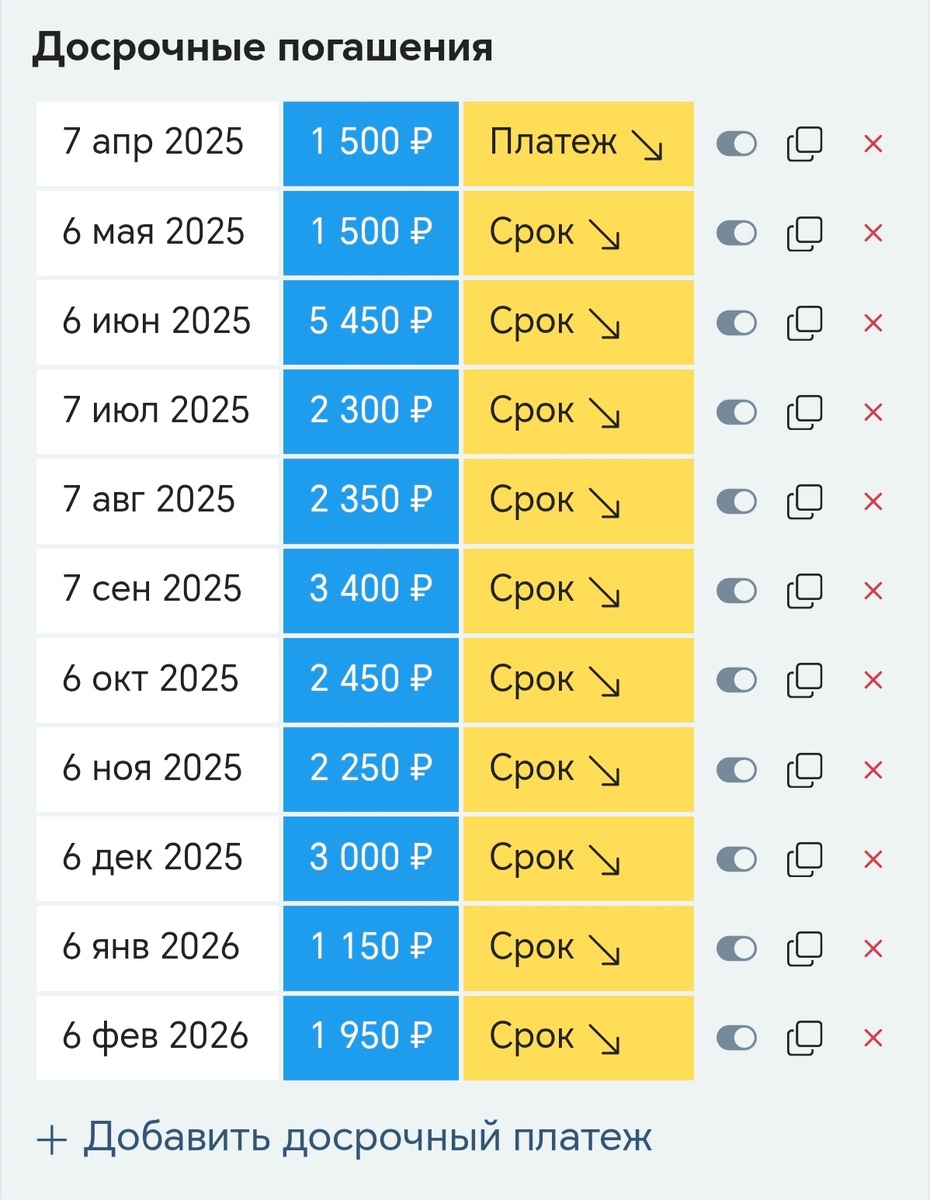The width and height of the screenshot is (930, 1200).
Task: Delete the 6 фев 2026 prepayment
Action: pyautogui.click(x=873, y=1038)
